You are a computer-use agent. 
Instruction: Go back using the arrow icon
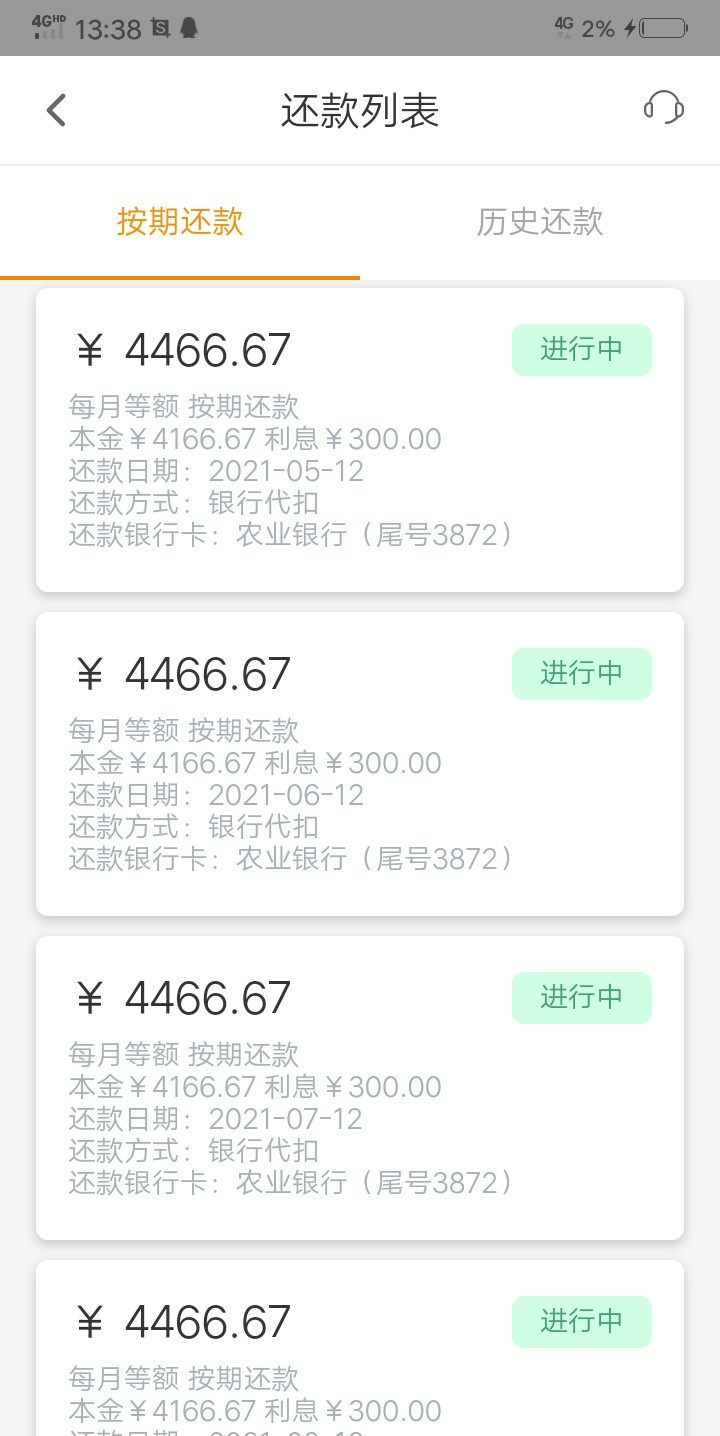click(56, 110)
